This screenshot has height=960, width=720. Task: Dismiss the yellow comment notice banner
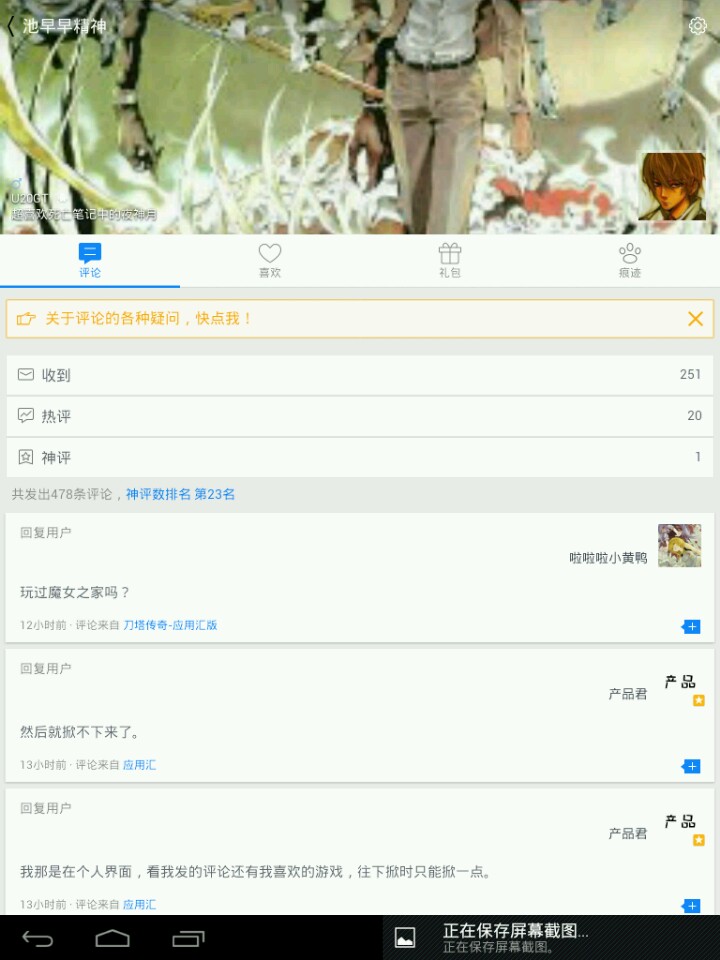695,319
